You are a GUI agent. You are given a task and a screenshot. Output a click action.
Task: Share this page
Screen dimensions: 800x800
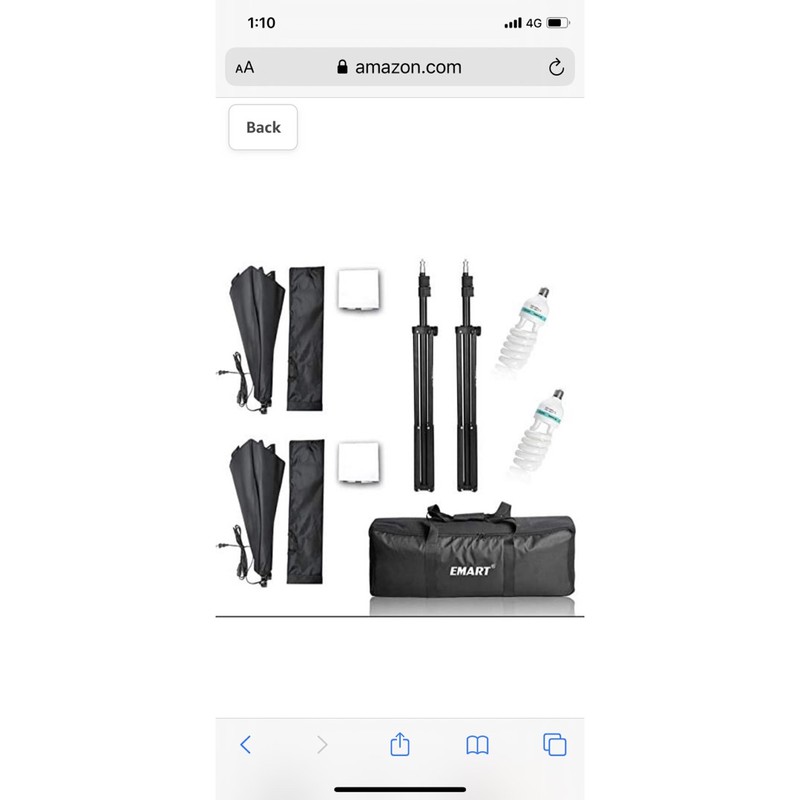(x=399, y=744)
